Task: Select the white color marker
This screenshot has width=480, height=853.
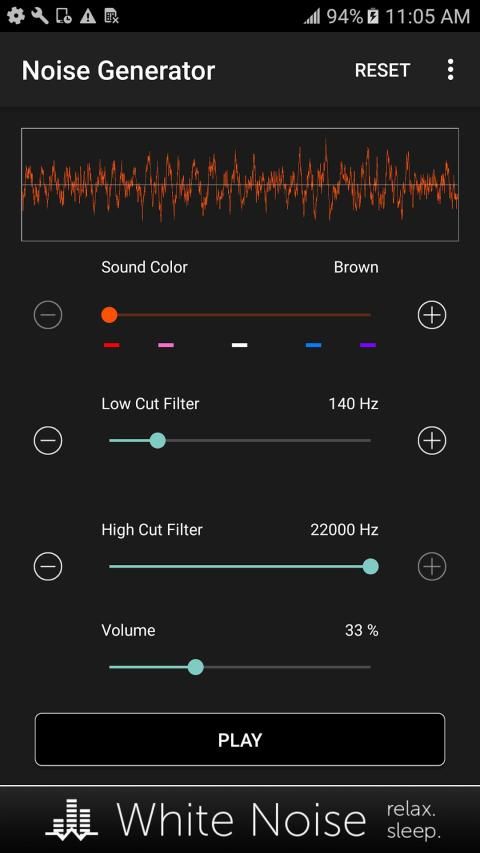Action: (239, 345)
